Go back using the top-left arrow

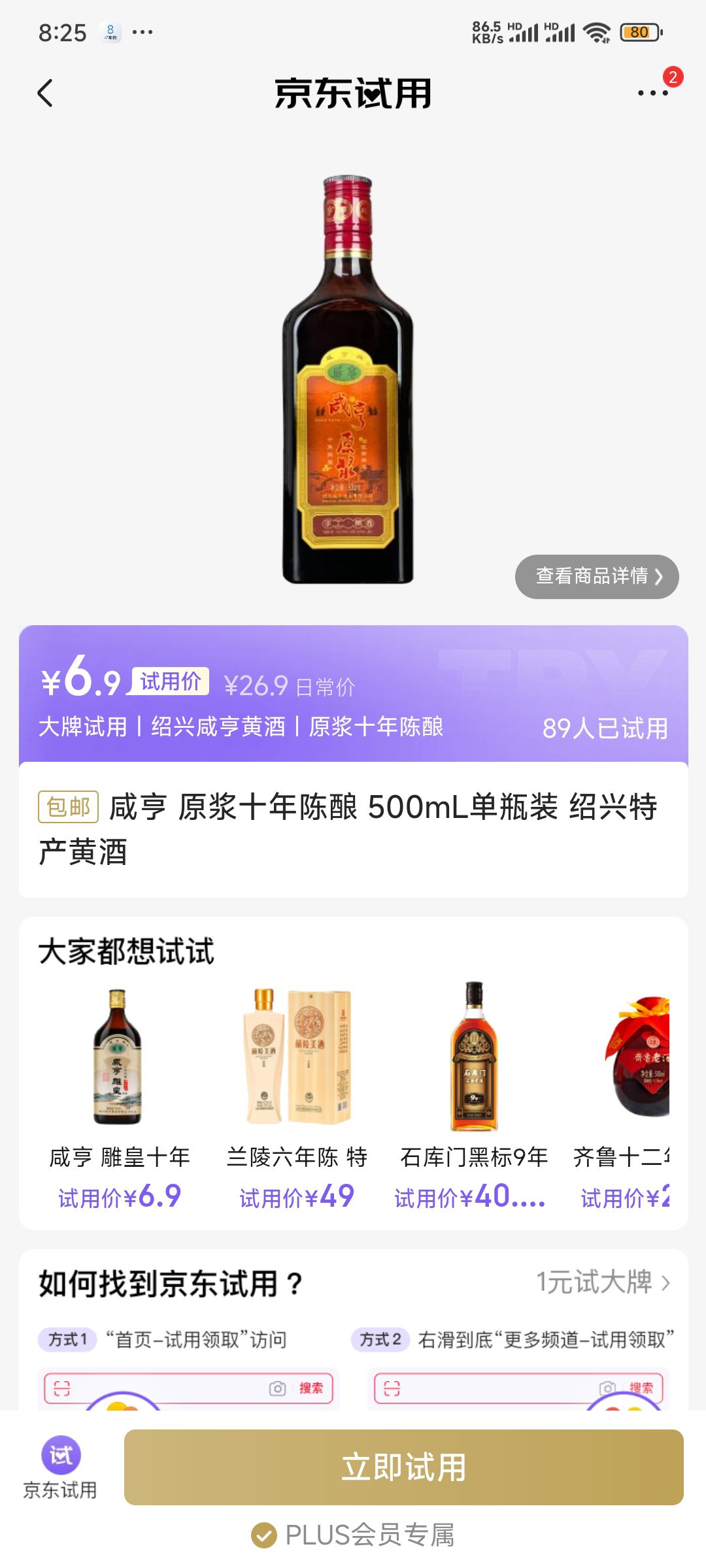click(45, 93)
